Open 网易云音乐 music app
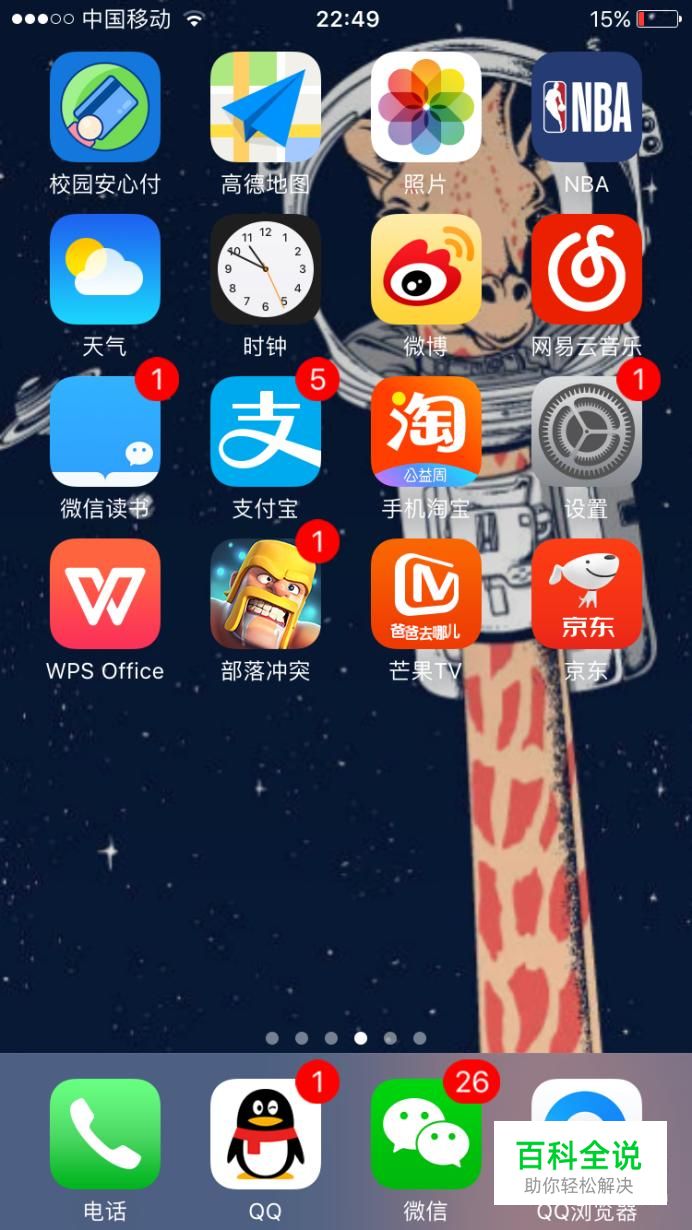692x1230 pixels. pos(586,269)
